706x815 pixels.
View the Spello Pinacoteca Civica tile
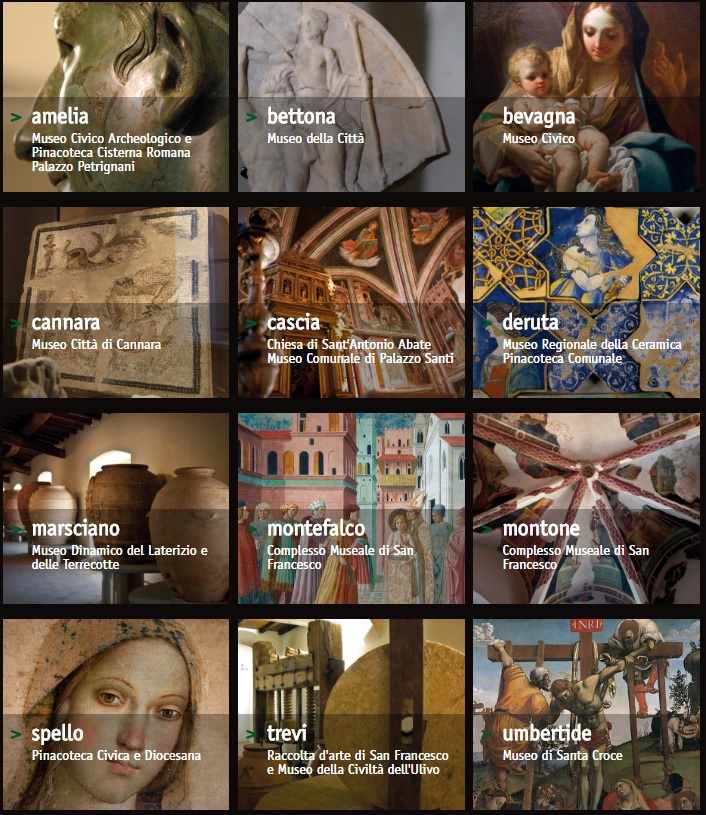coord(115,714)
